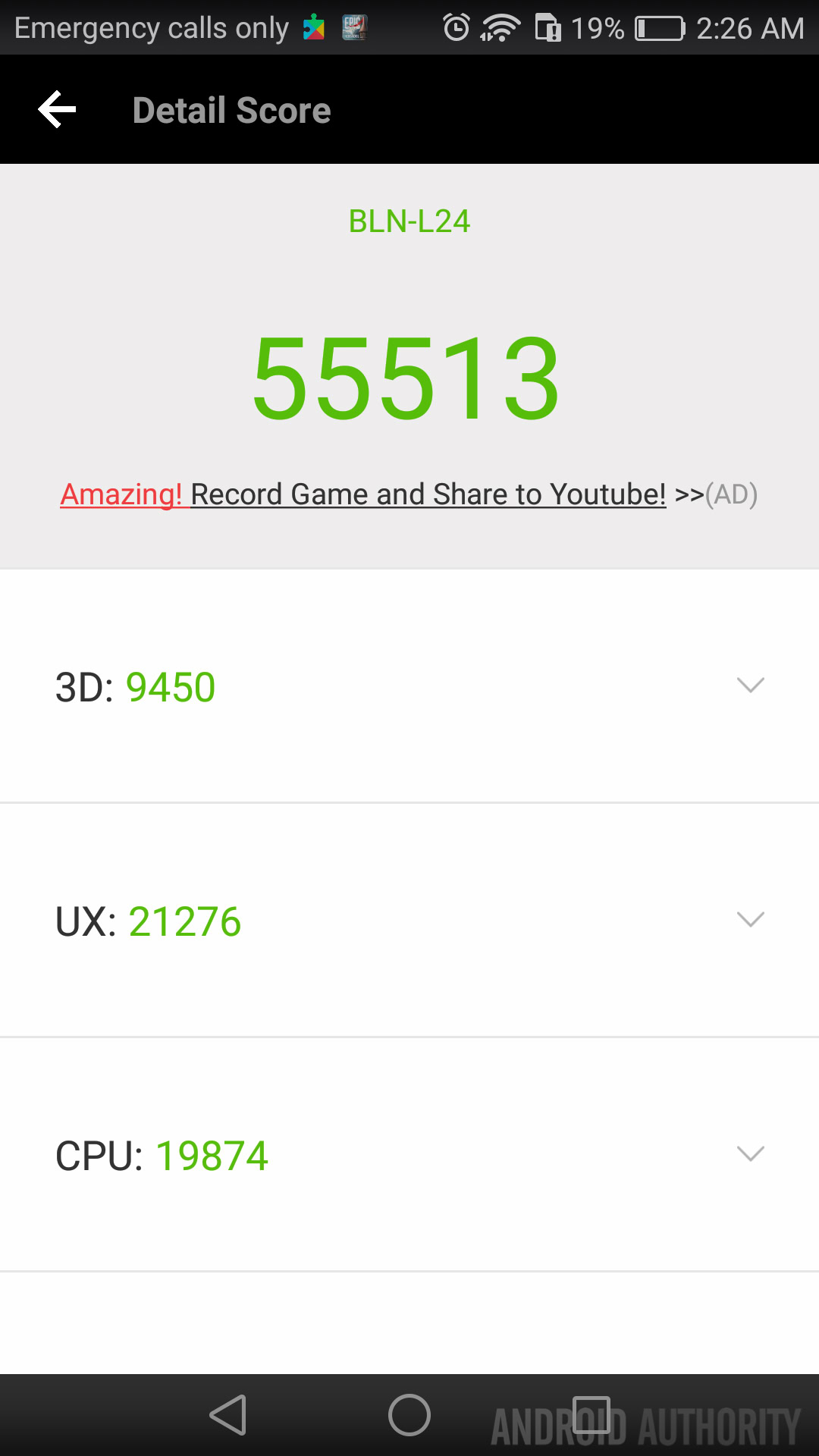Tap the system back button
The image size is (819, 1456).
pos(228,1415)
